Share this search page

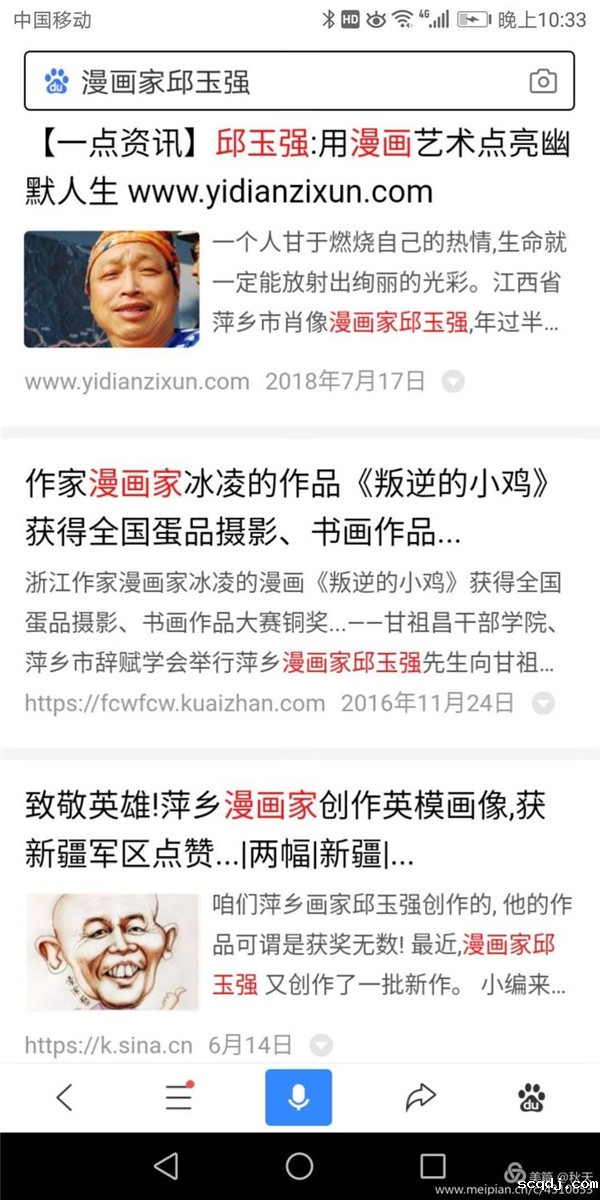click(421, 1098)
